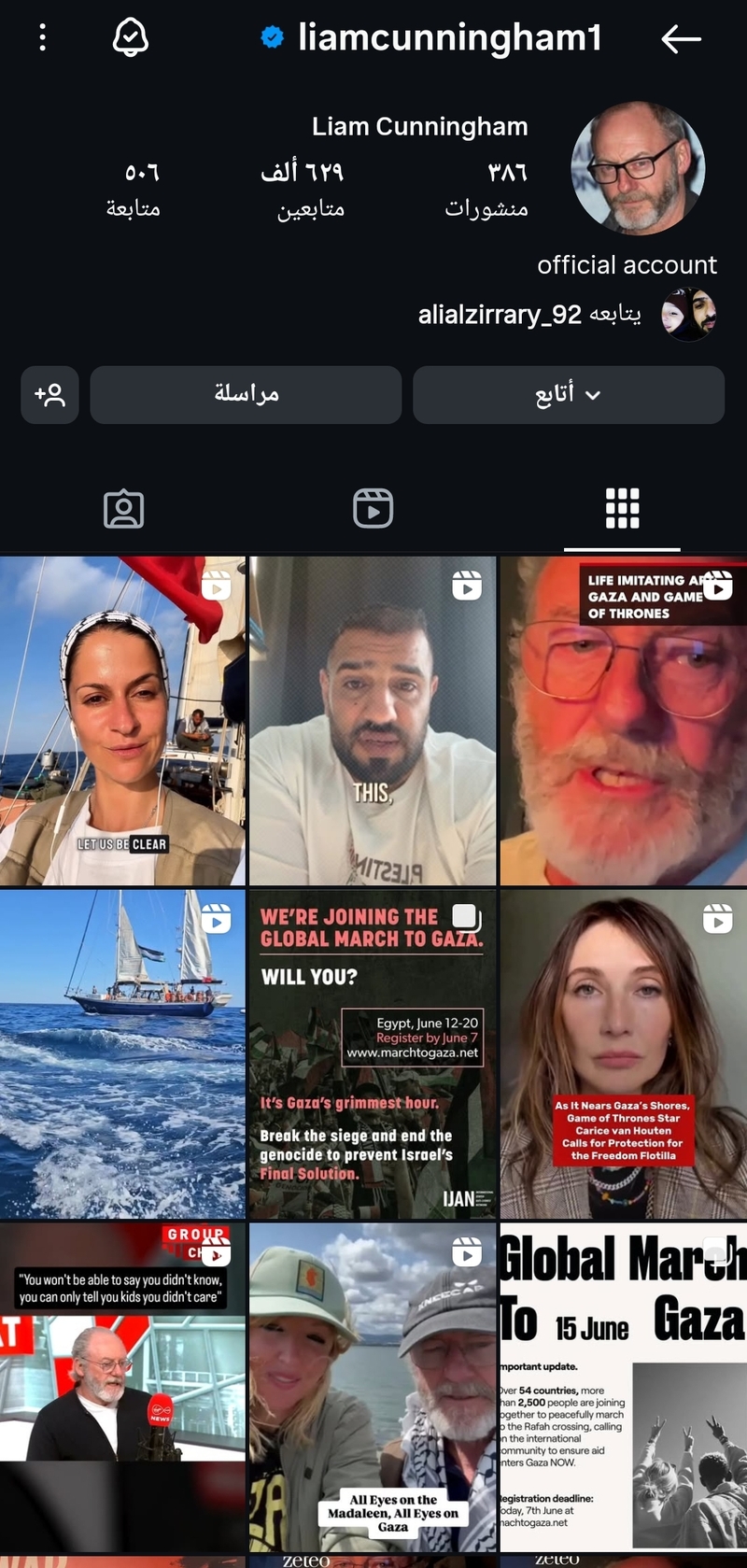
Task: Open the three-dot overflow menu
Action: point(43,37)
